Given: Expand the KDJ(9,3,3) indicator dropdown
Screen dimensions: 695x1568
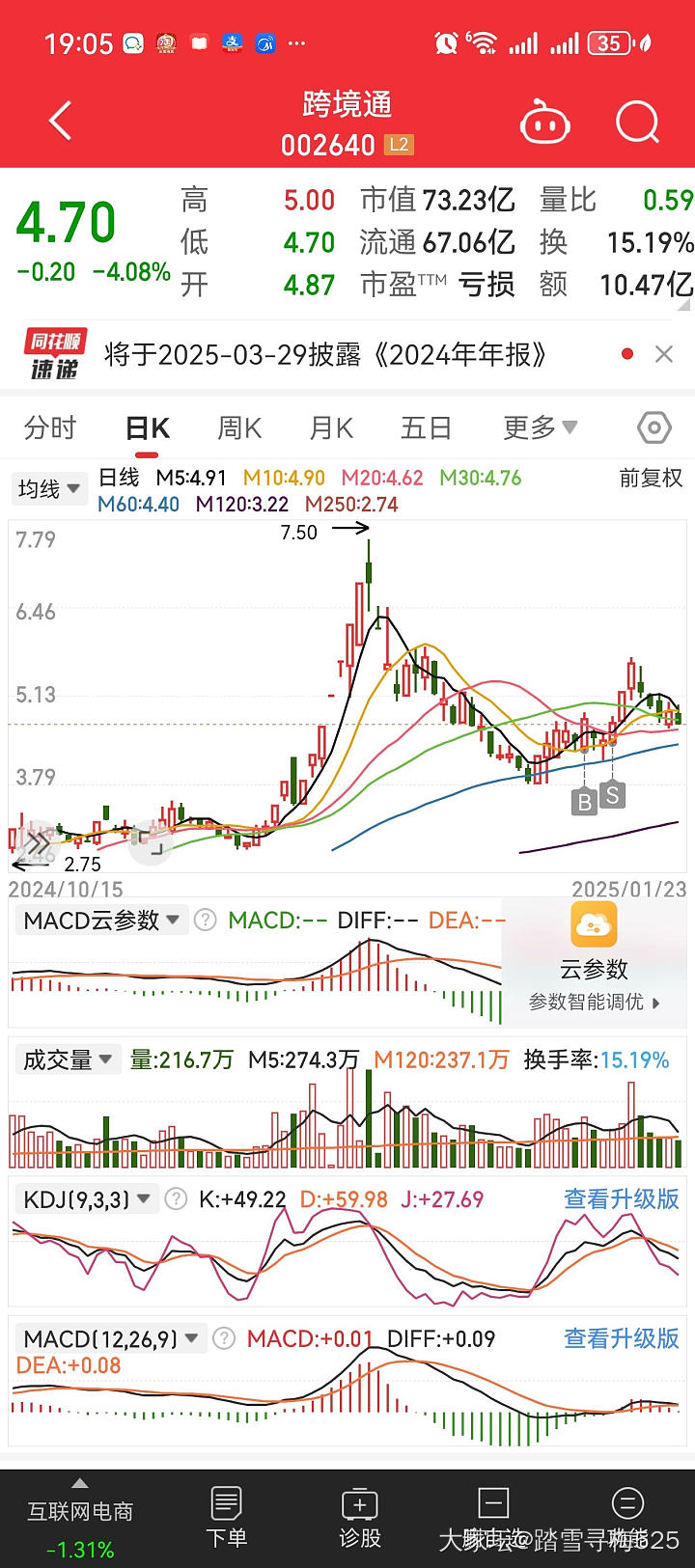Looking at the screenshot, I should click(x=87, y=1199).
